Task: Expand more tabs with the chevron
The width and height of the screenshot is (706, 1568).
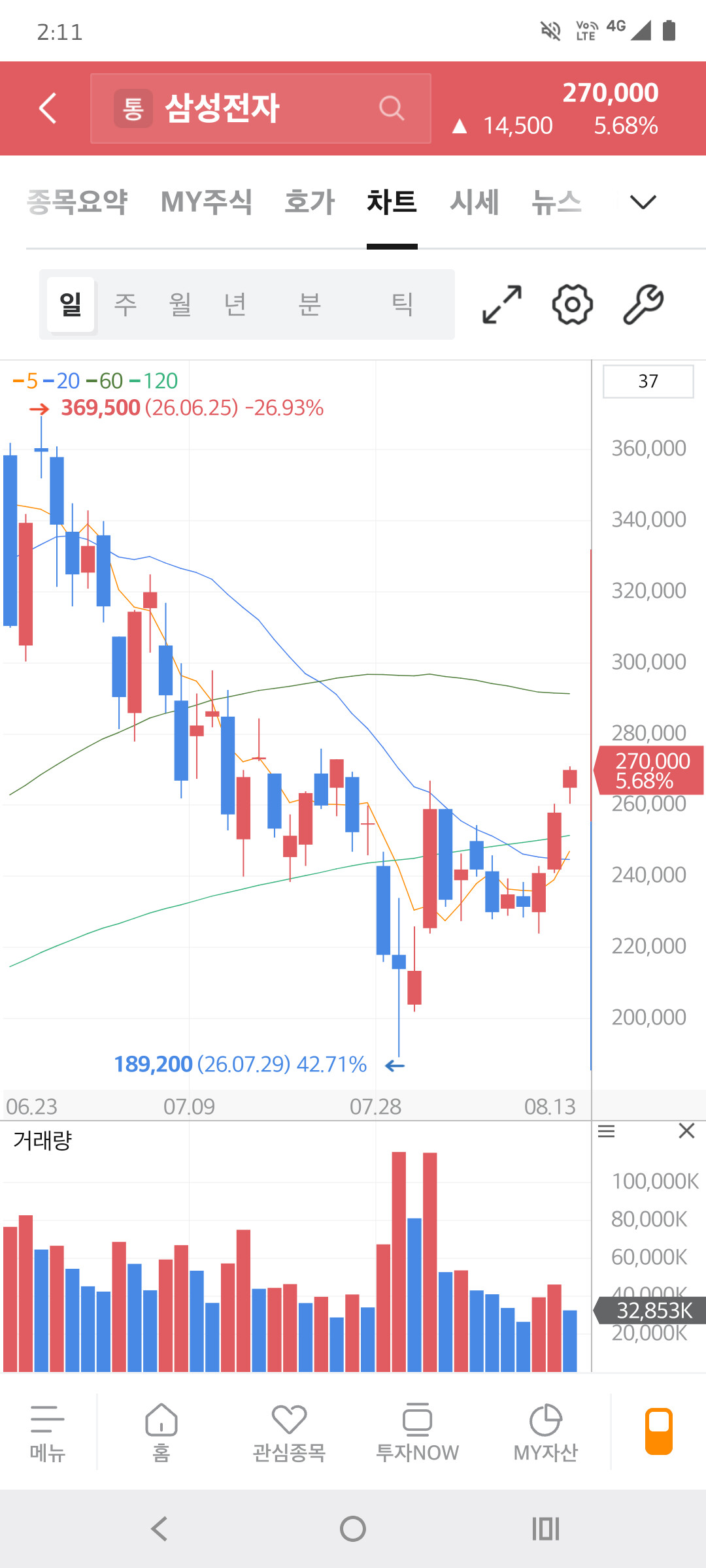Action: pyautogui.click(x=643, y=202)
